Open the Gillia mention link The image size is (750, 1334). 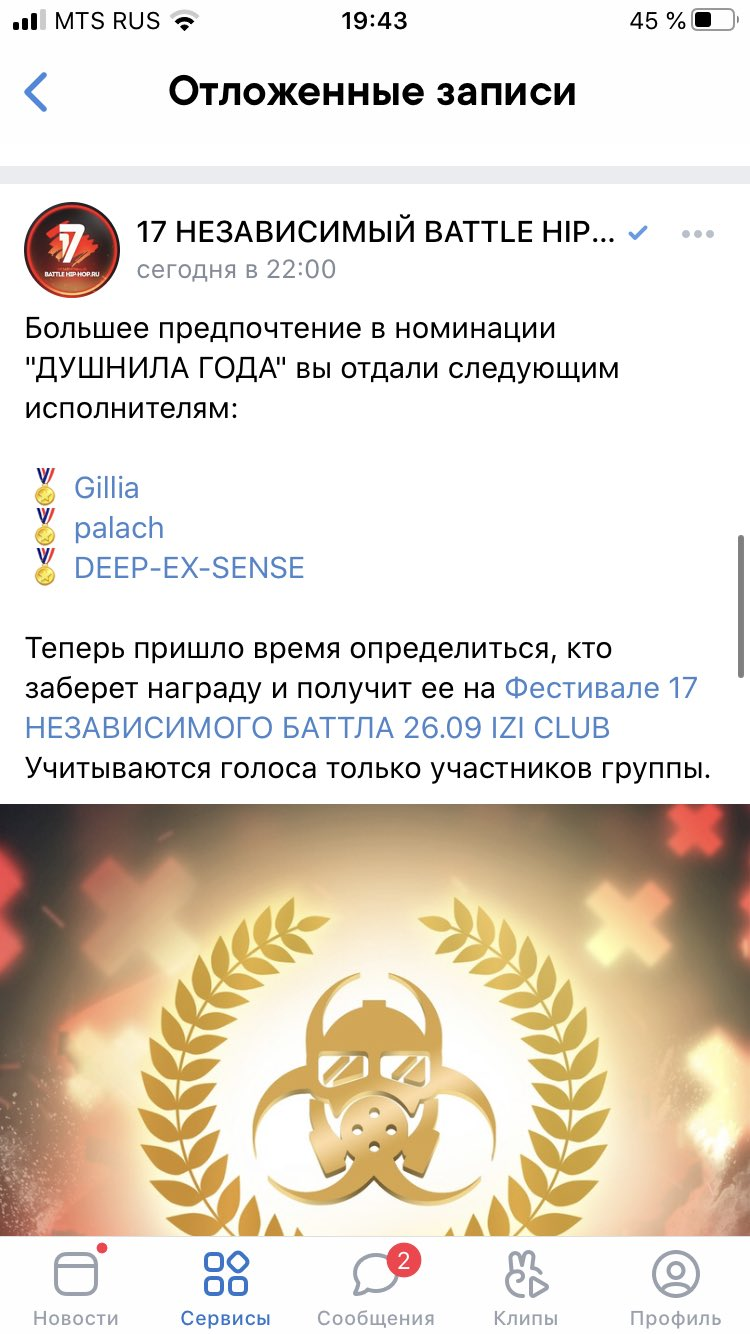[106, 488]
